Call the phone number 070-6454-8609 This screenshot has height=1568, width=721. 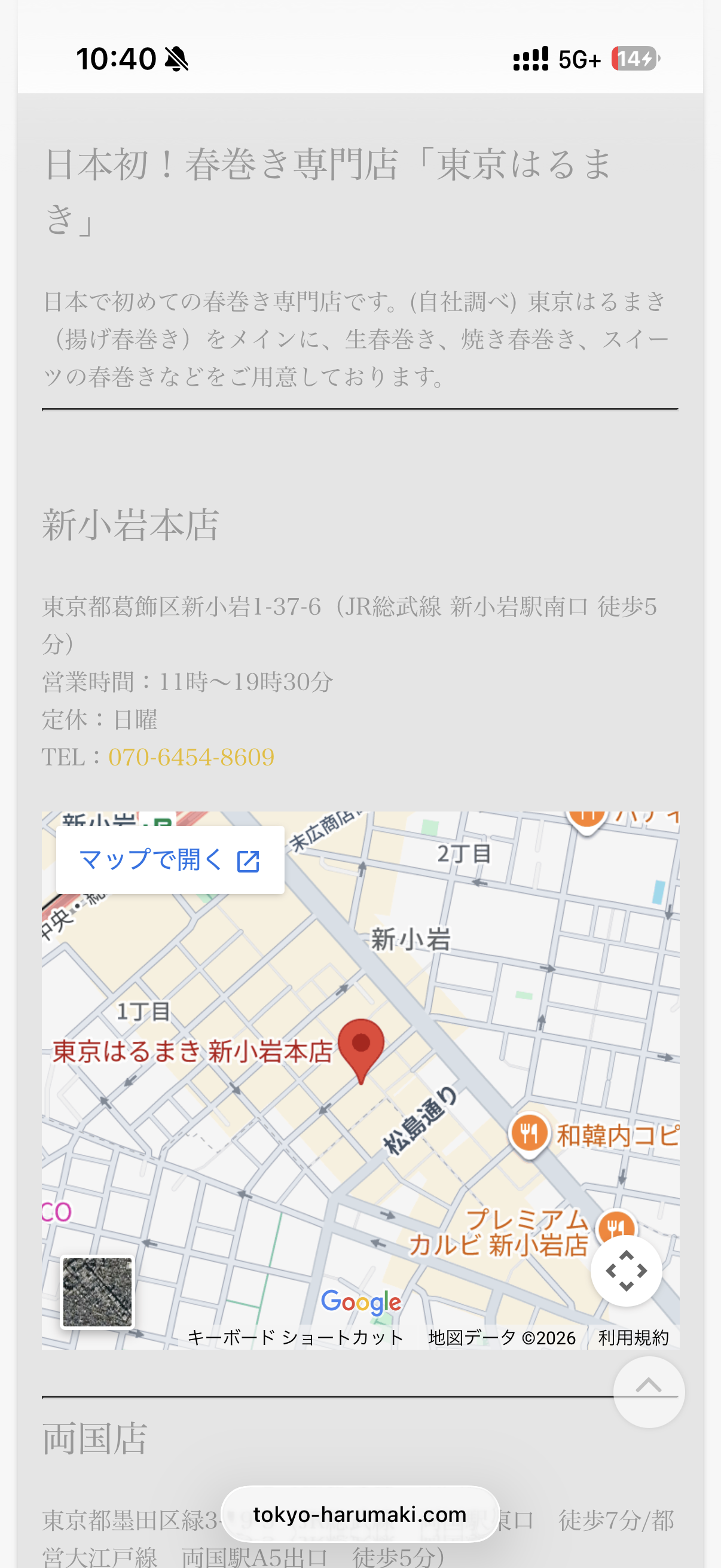[x=191, y=757]
